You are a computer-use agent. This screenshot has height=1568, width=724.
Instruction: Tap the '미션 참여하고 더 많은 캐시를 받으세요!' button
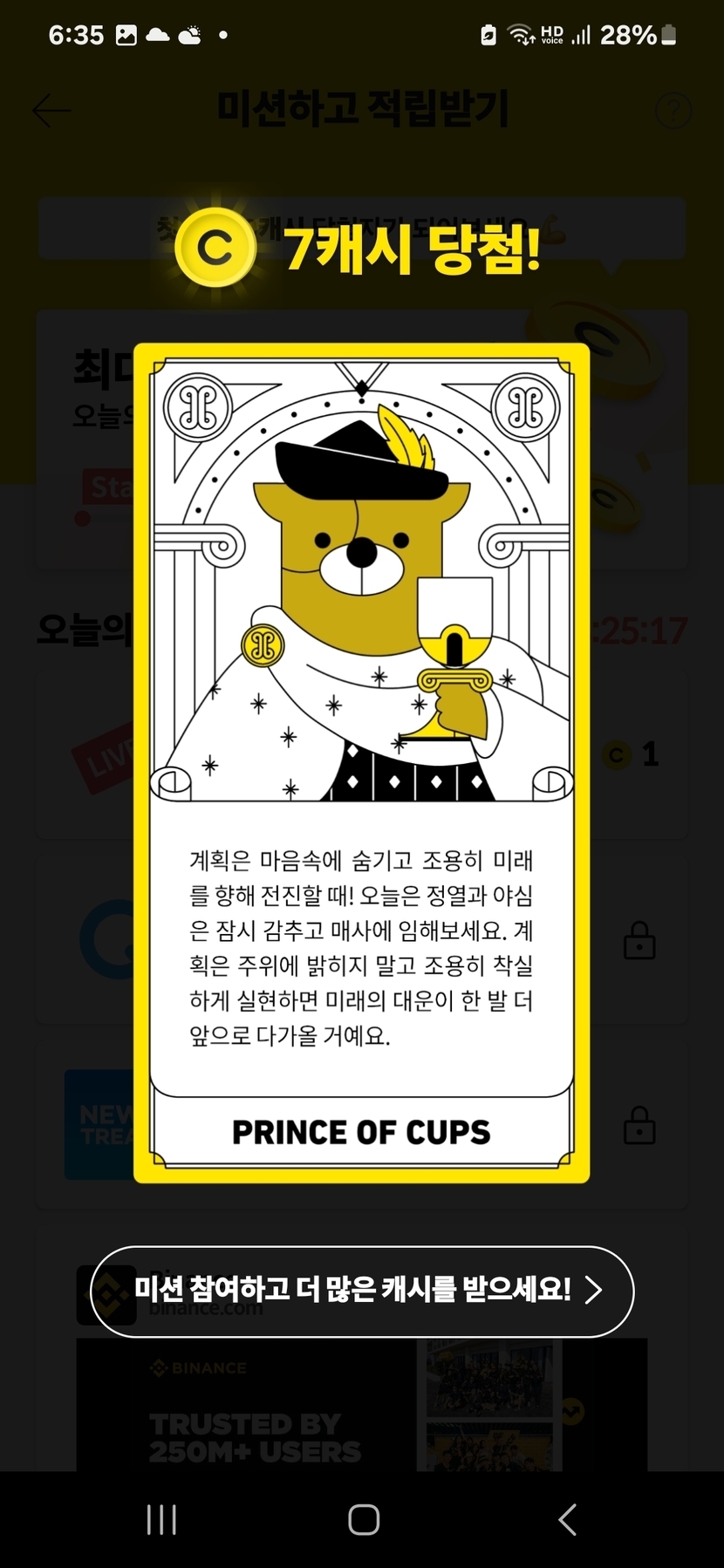(x=362, y=1291)
